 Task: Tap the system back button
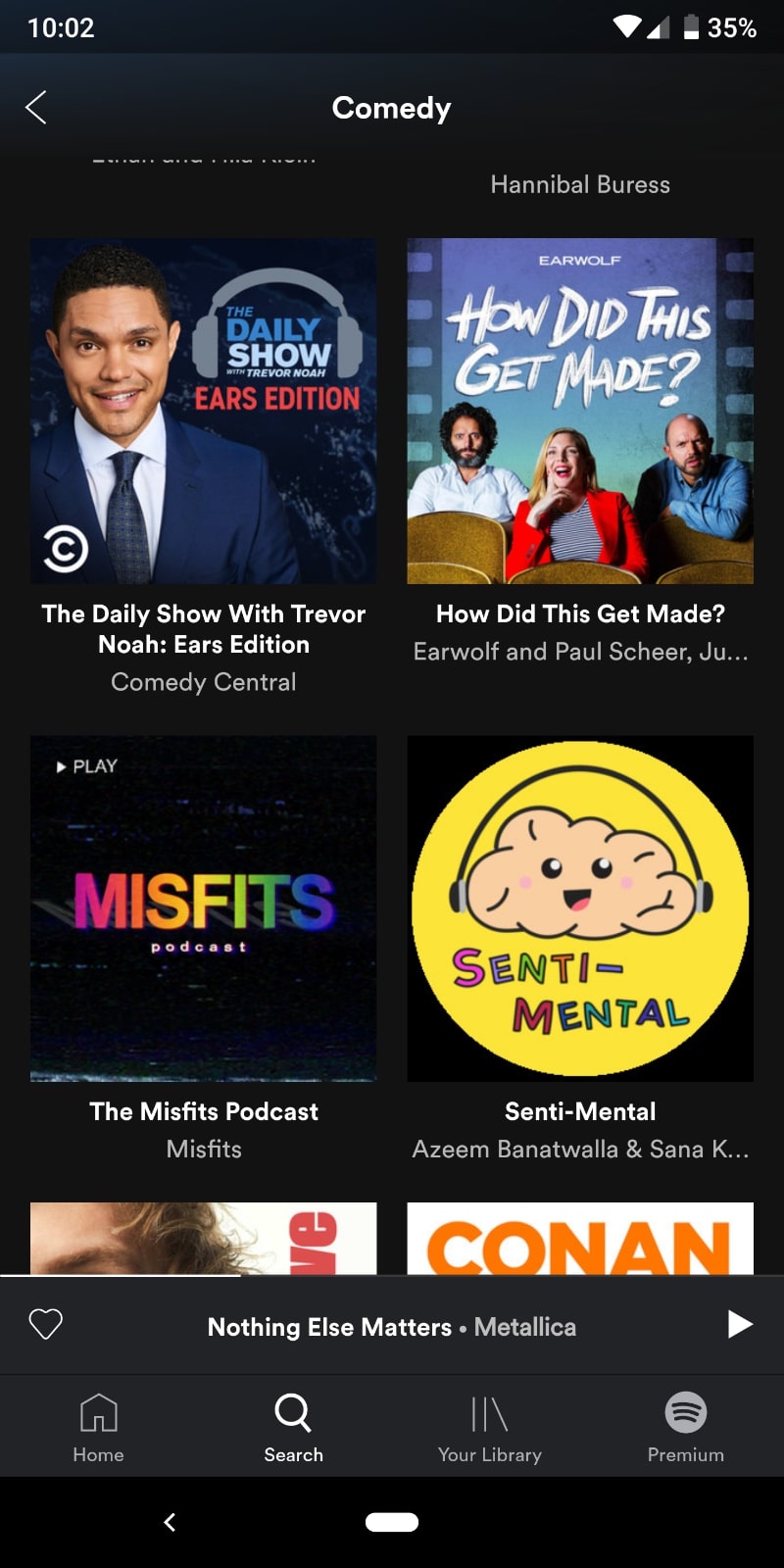click(x=170, y=1522)
